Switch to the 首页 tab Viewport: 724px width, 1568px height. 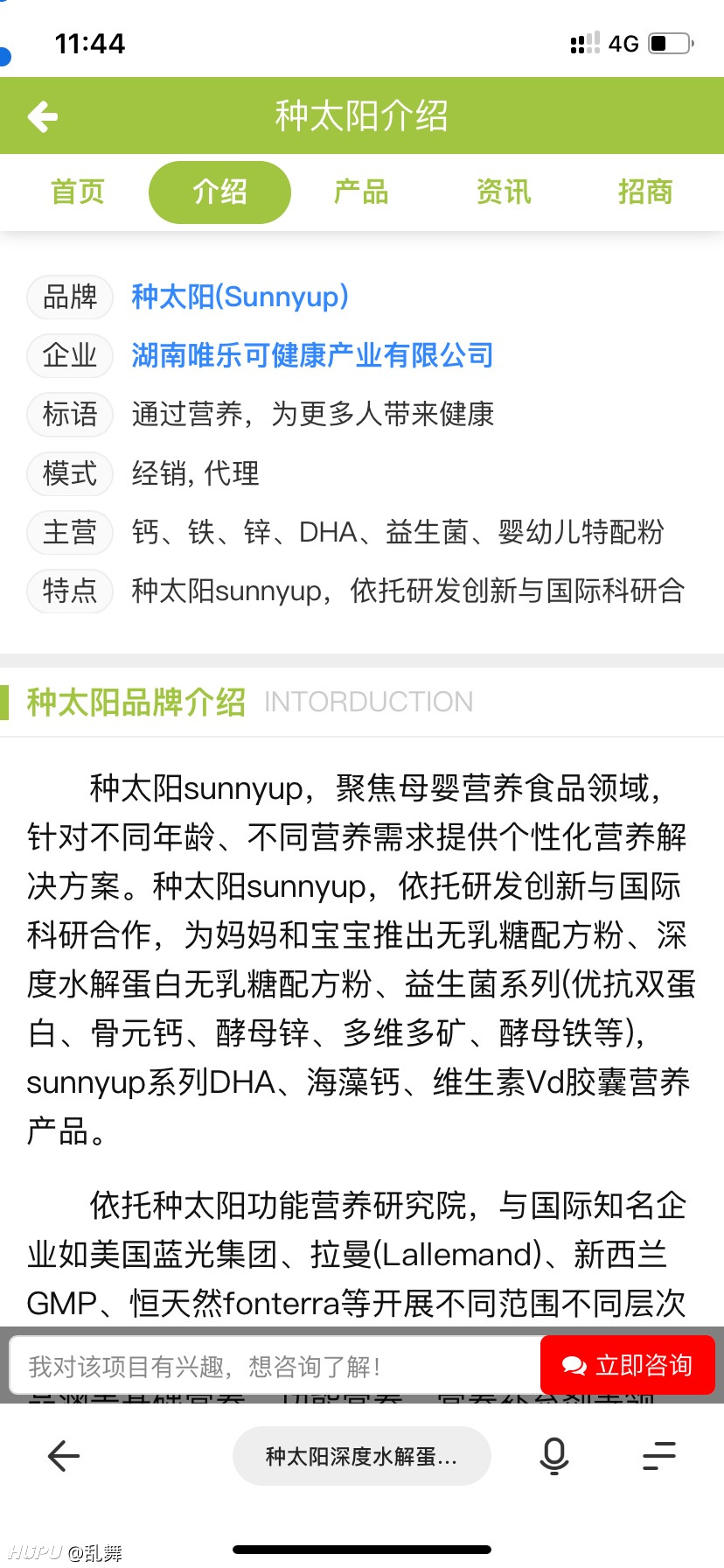[78, 192]
